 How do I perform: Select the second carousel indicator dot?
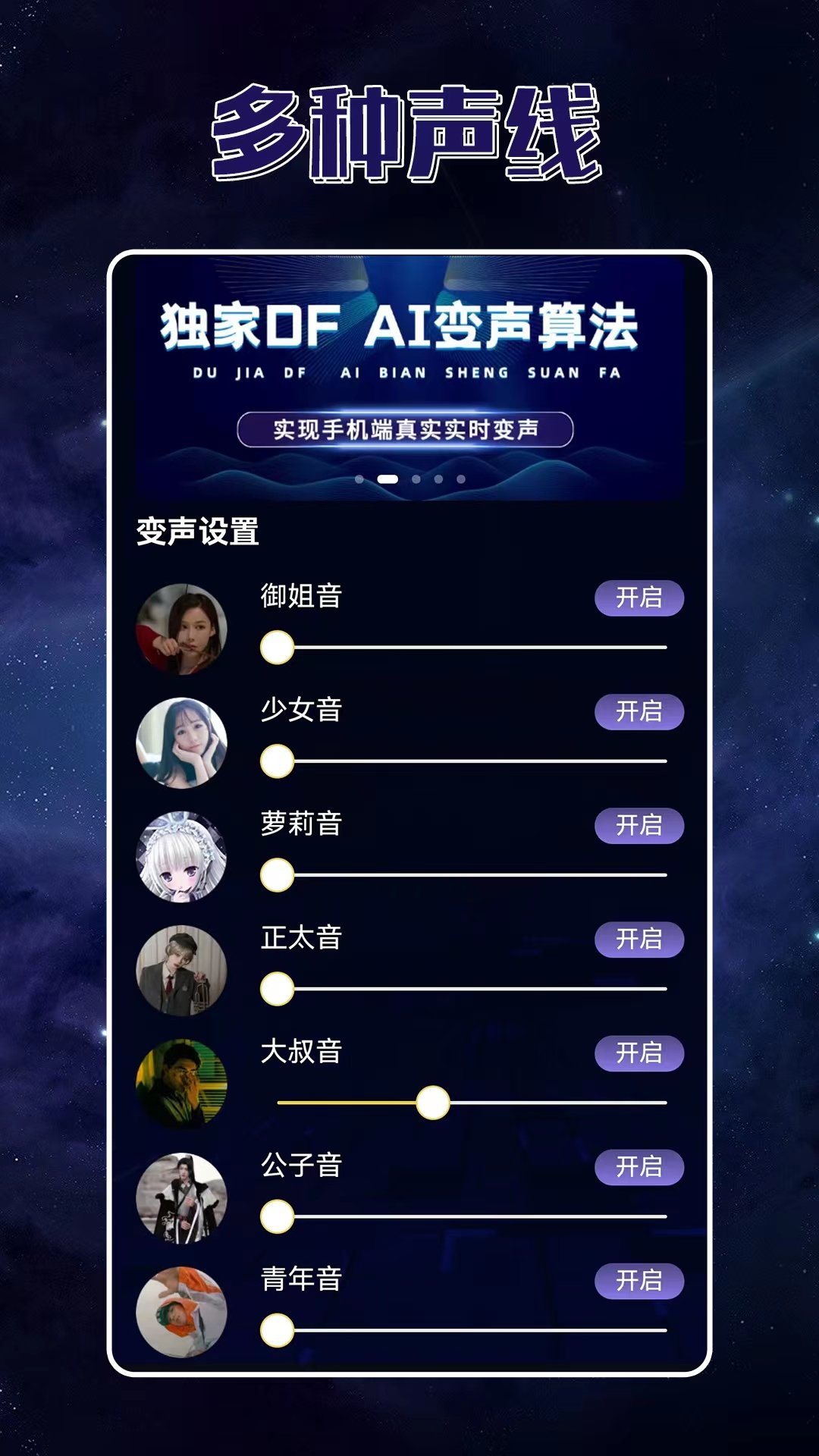(388, 479)
